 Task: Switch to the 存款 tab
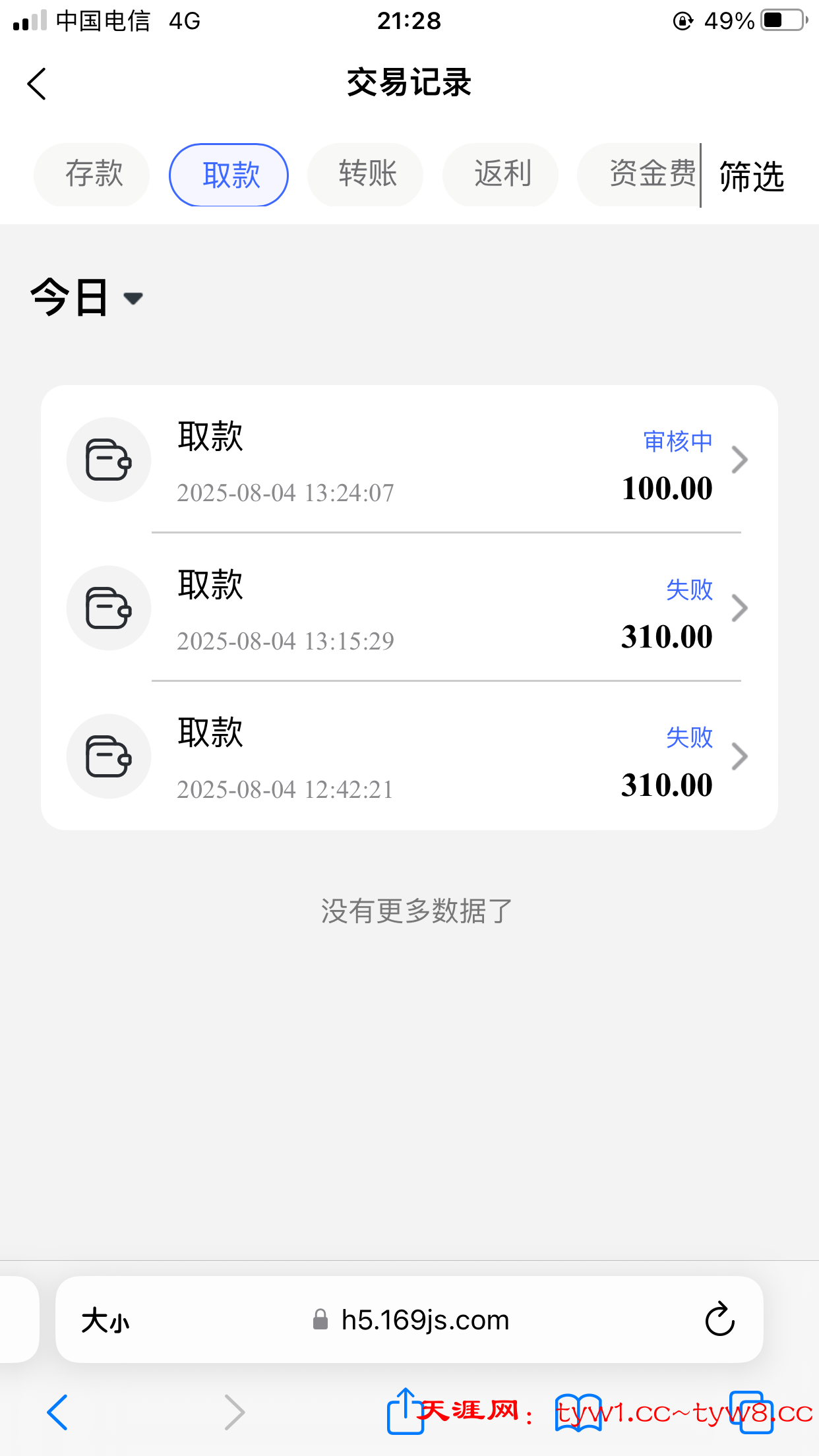tap(92, 175)
